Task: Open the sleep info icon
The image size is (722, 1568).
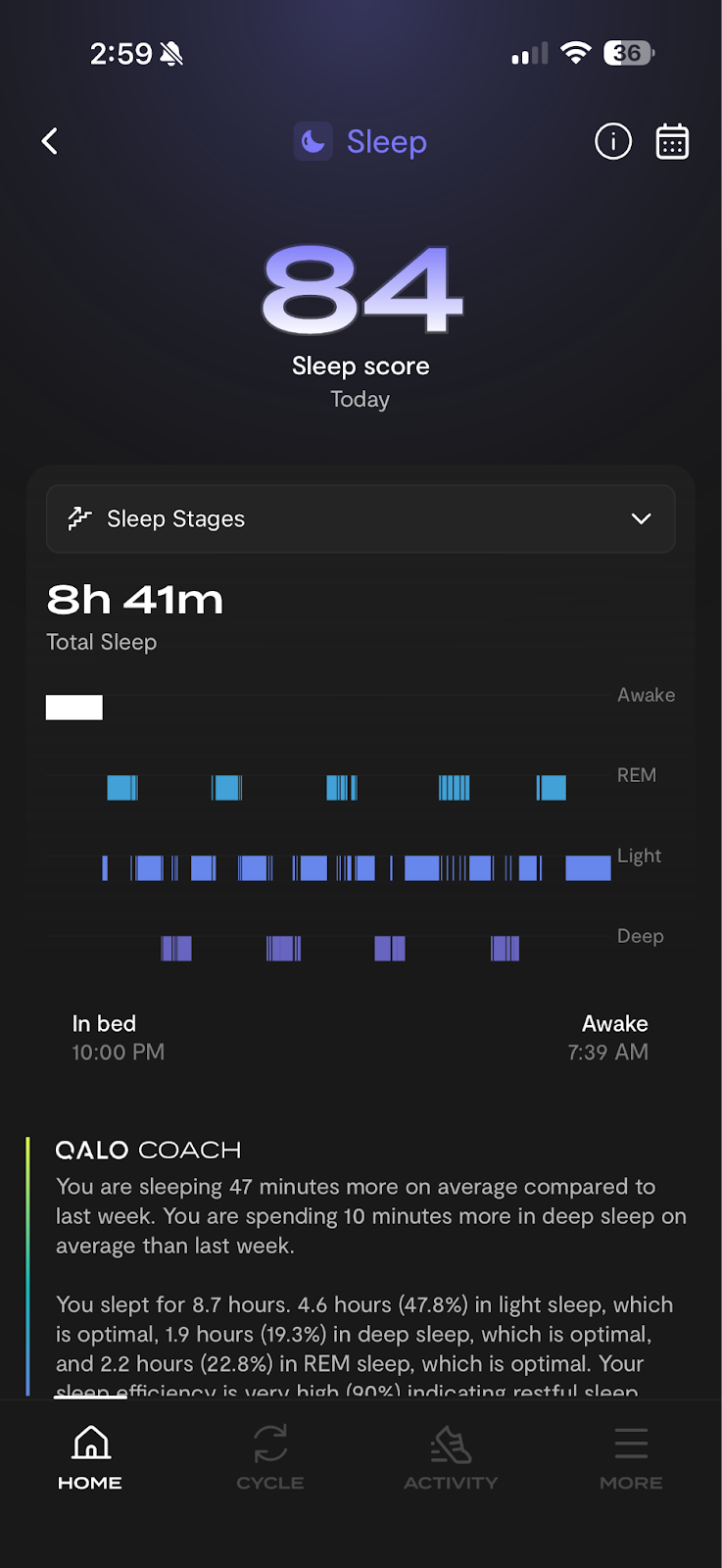Action: [x=613, y=142]
